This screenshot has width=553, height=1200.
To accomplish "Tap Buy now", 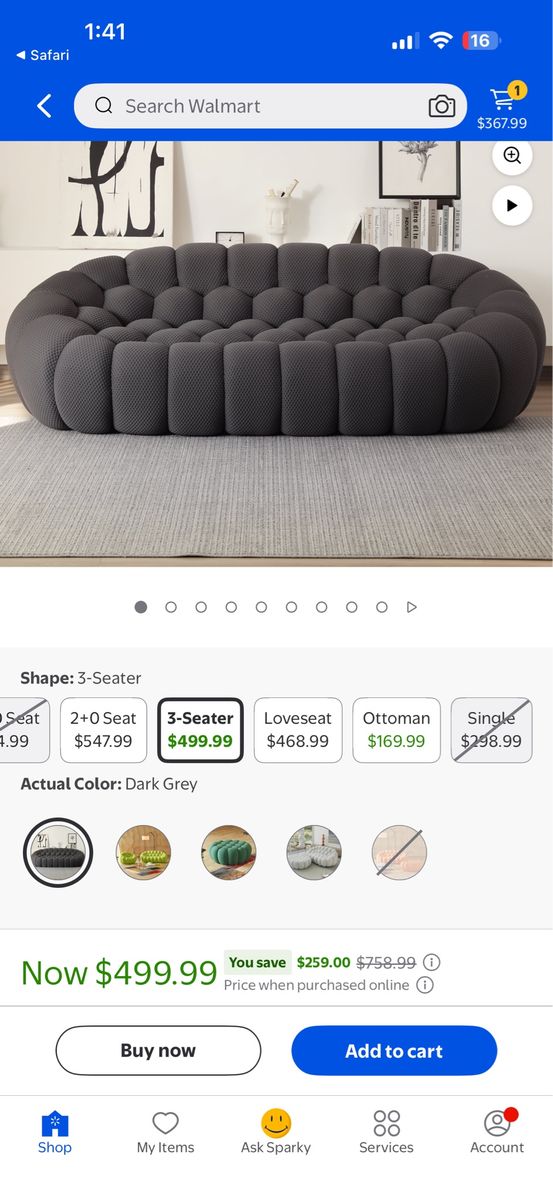I will pyautogui.click(x=158, y=1051).
